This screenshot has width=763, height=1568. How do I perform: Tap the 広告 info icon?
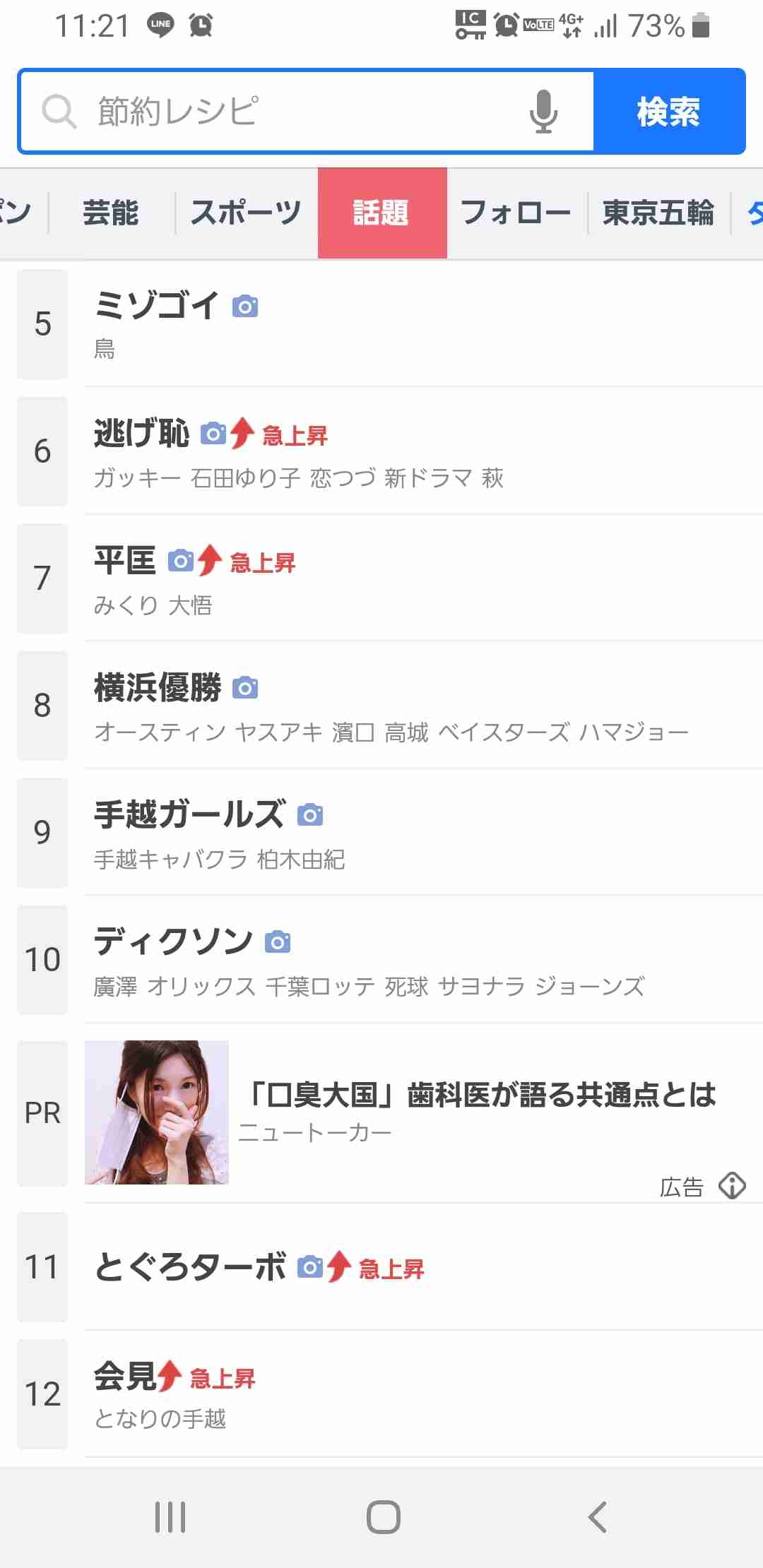tap(732, 1186)
